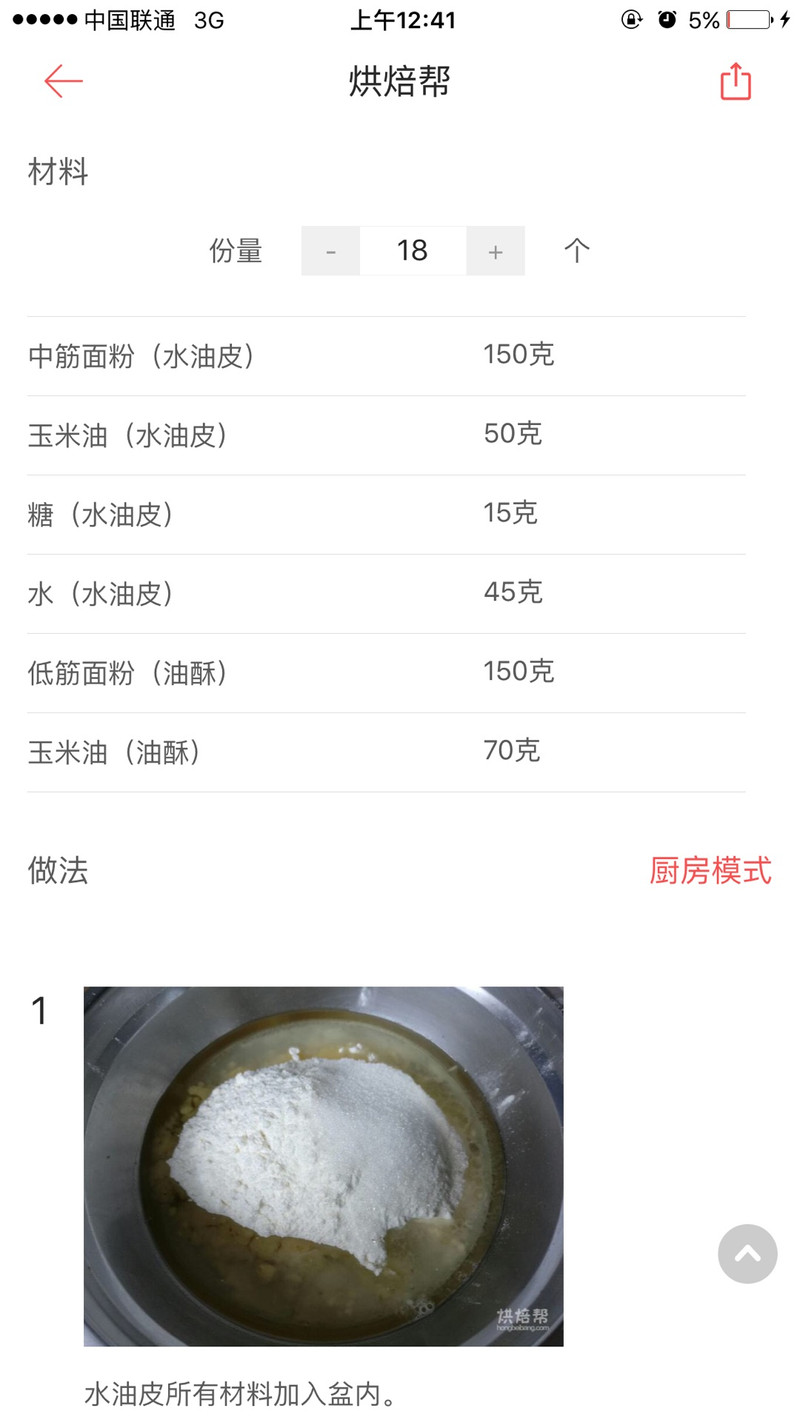The width and height of the screenshot is (800, 1422).
Task: Tap the quantity field showing 18
Action: click(x=413, y=251)
